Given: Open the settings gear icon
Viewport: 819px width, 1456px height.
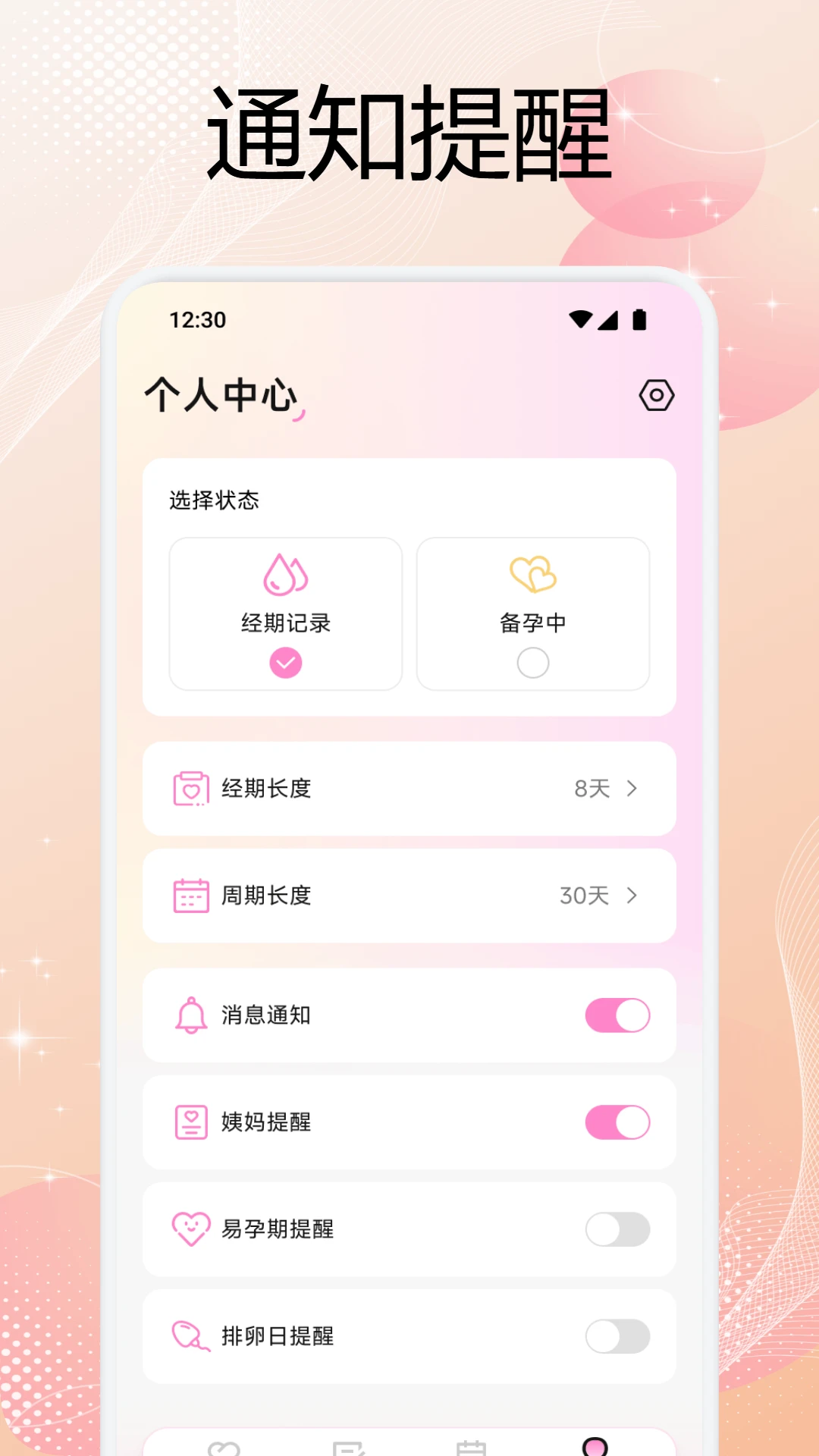Looking at the screenshot, I should (x=656, y=395).
